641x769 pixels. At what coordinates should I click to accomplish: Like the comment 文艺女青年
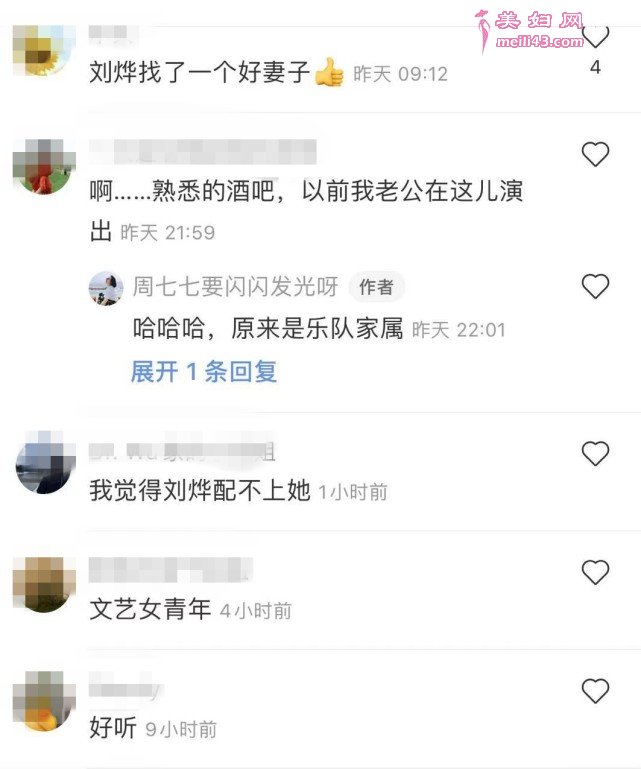coord(595,572)
